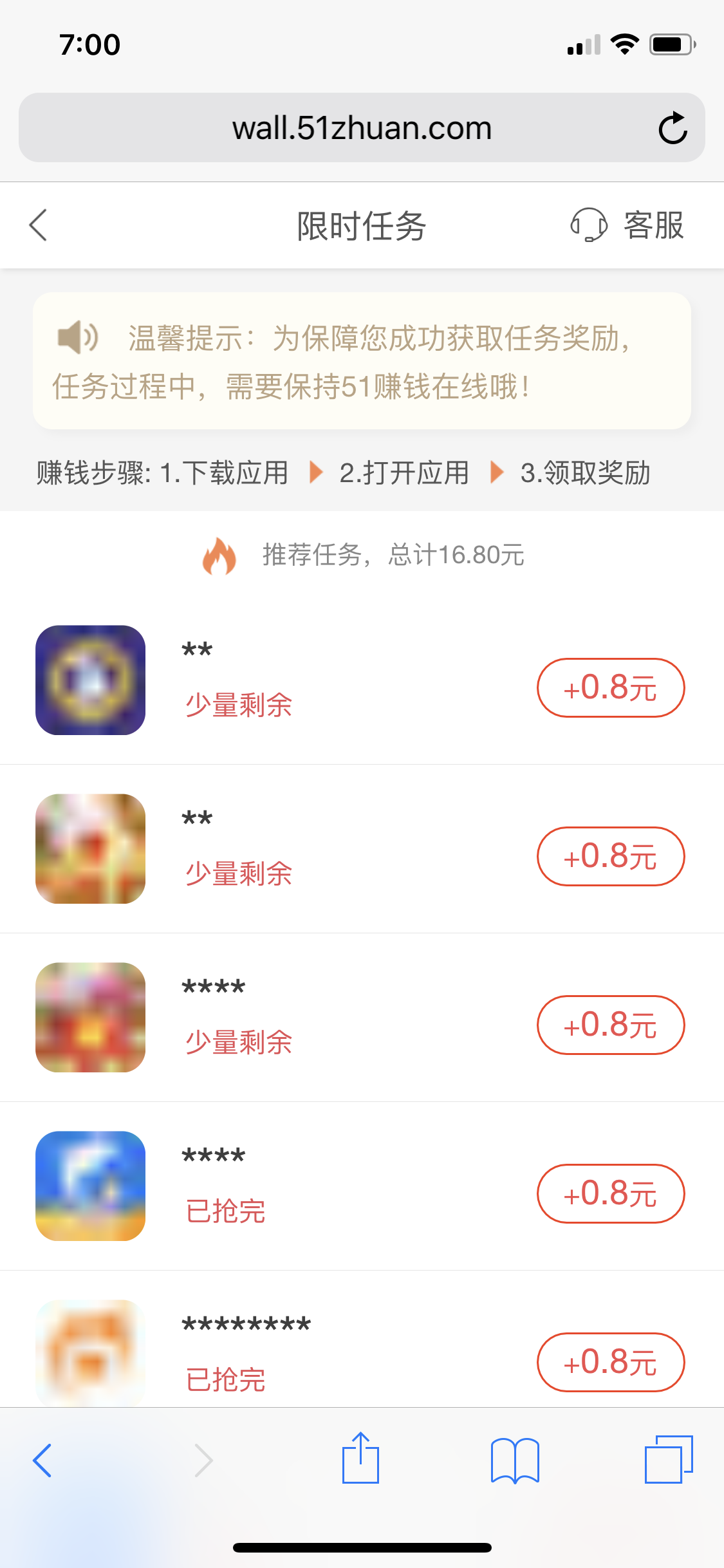Tap the first +0.8元 reward button

tap(610, 687)
